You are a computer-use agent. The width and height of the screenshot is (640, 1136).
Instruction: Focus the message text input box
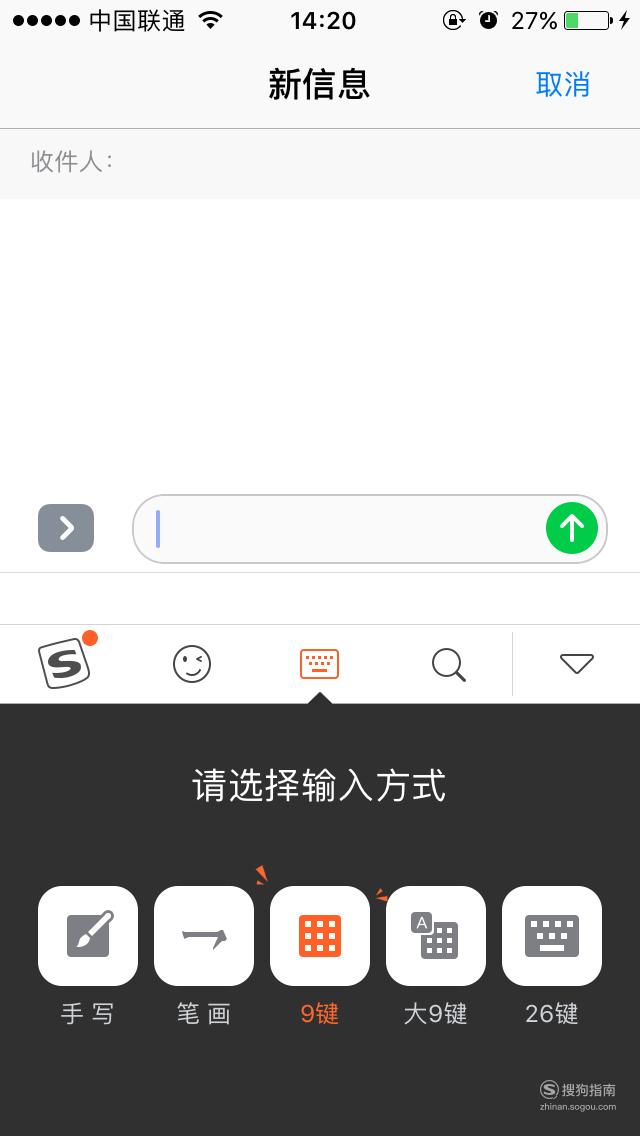[x=348, y=529]
